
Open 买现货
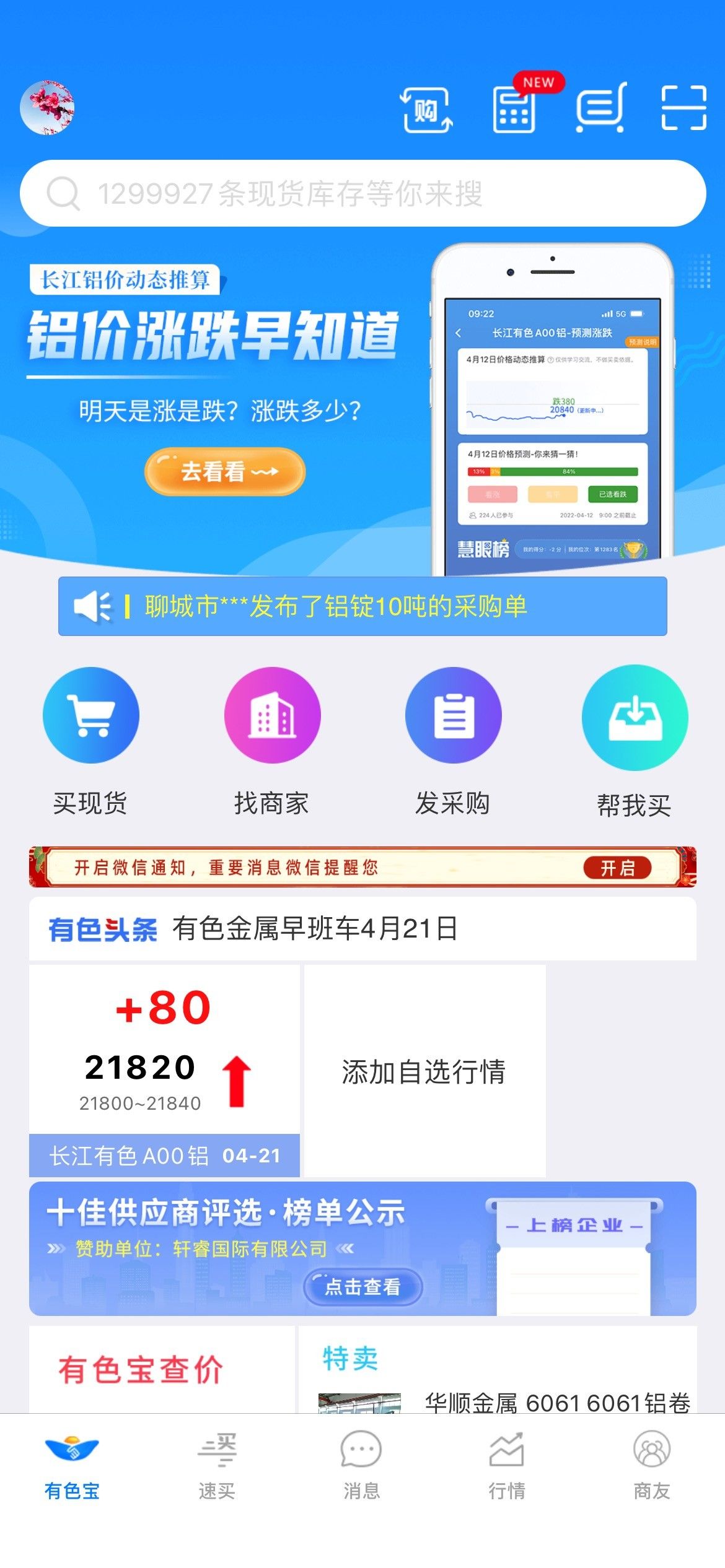pyautogui.click(x=90, y=742)
